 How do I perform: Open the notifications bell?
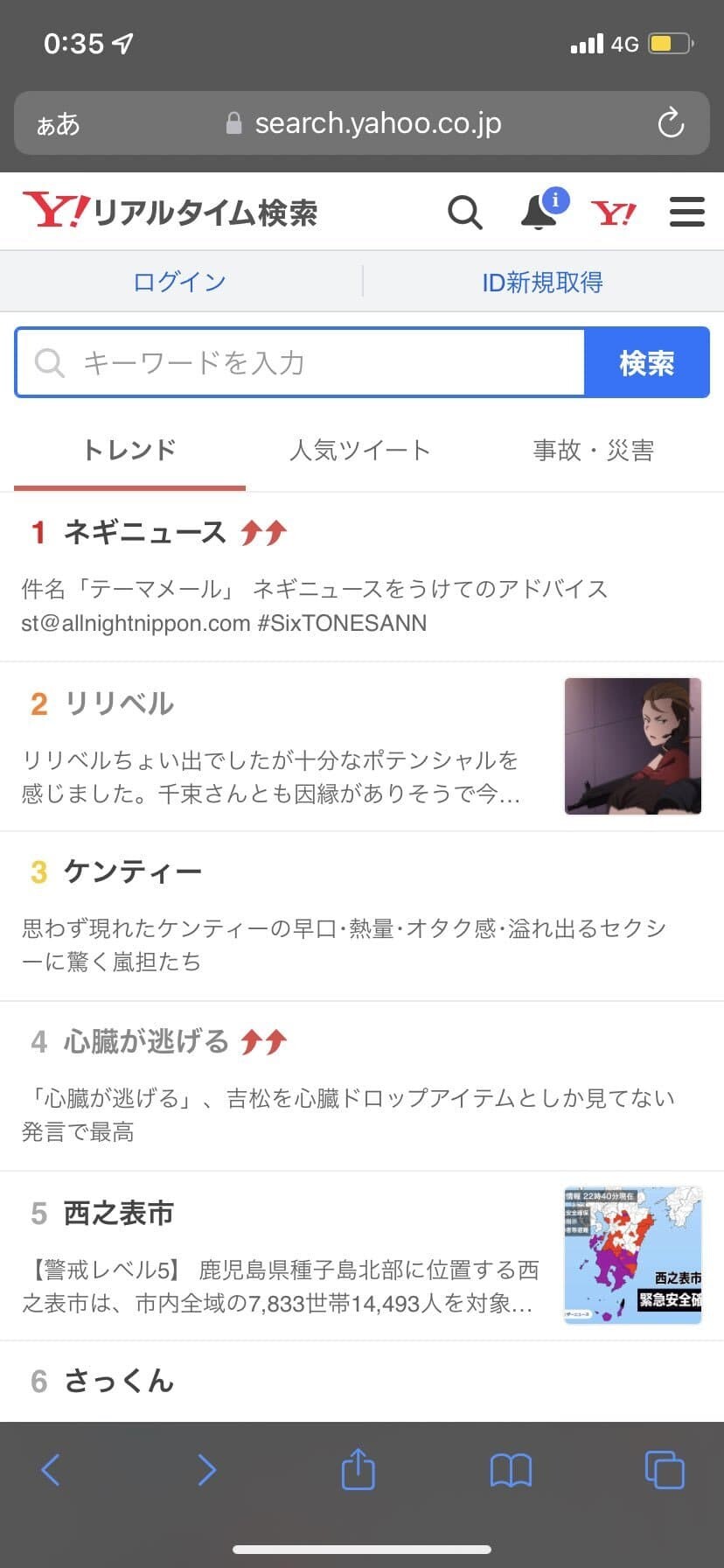[x=540, y=212]
